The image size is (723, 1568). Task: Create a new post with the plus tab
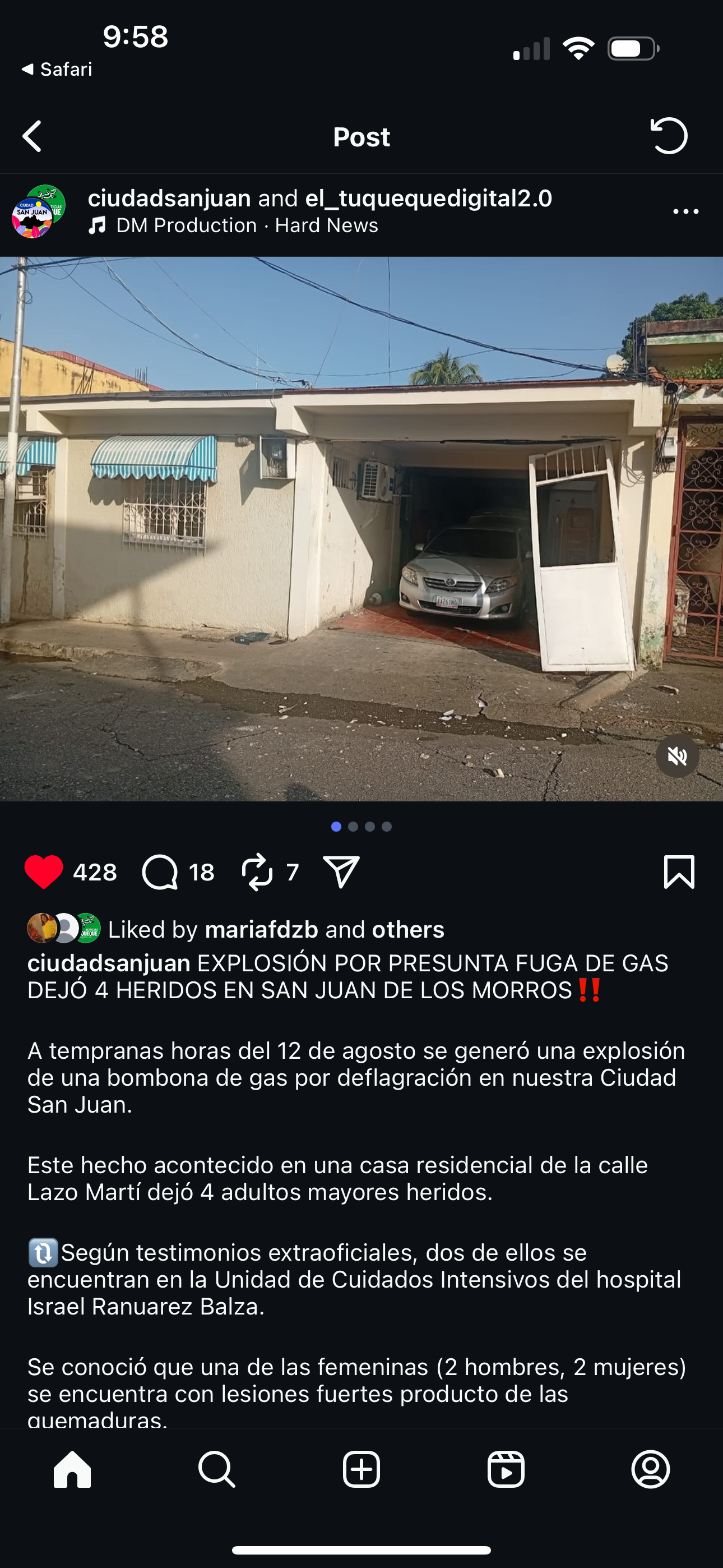pyautogui.click(x=361, y=1469)
